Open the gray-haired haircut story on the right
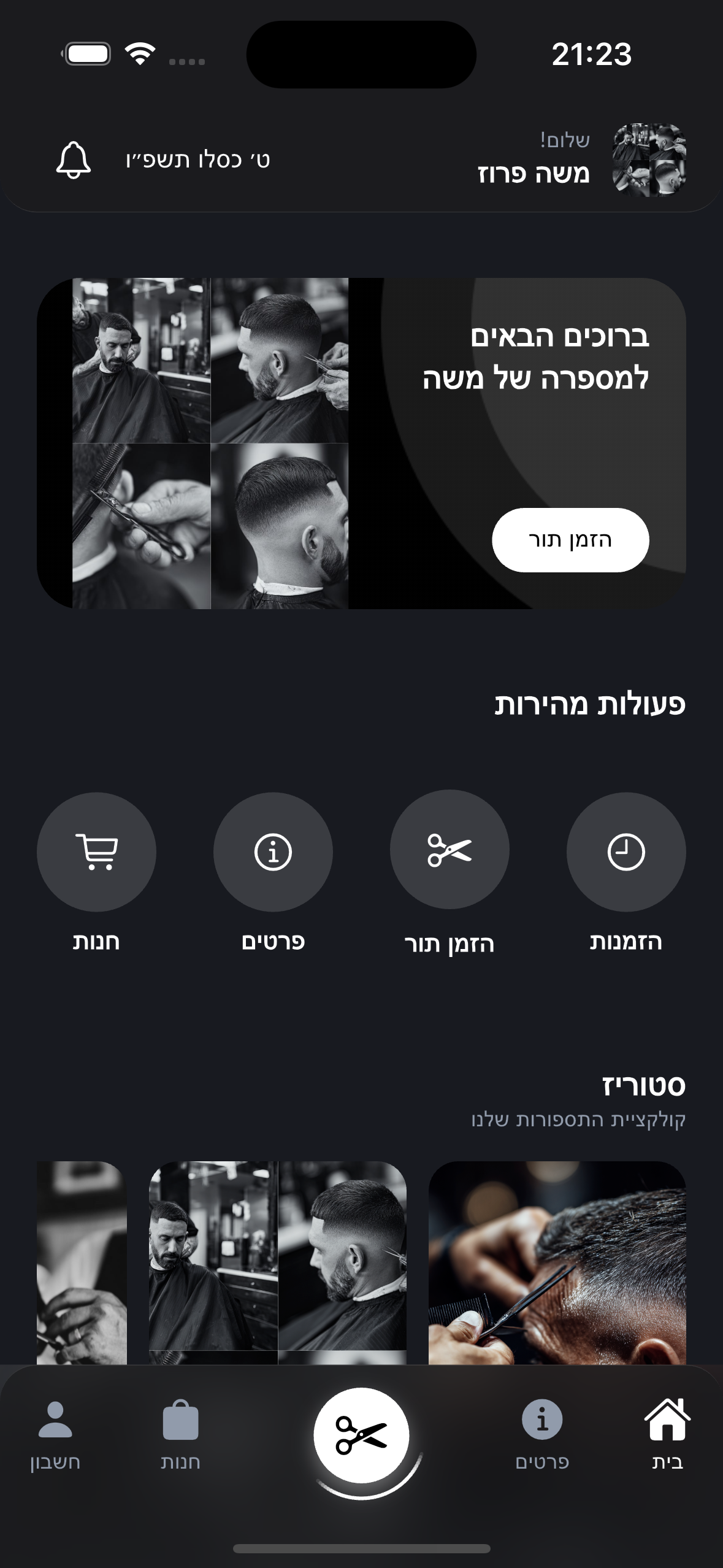723x1568 pixels. coord(558,1264)
